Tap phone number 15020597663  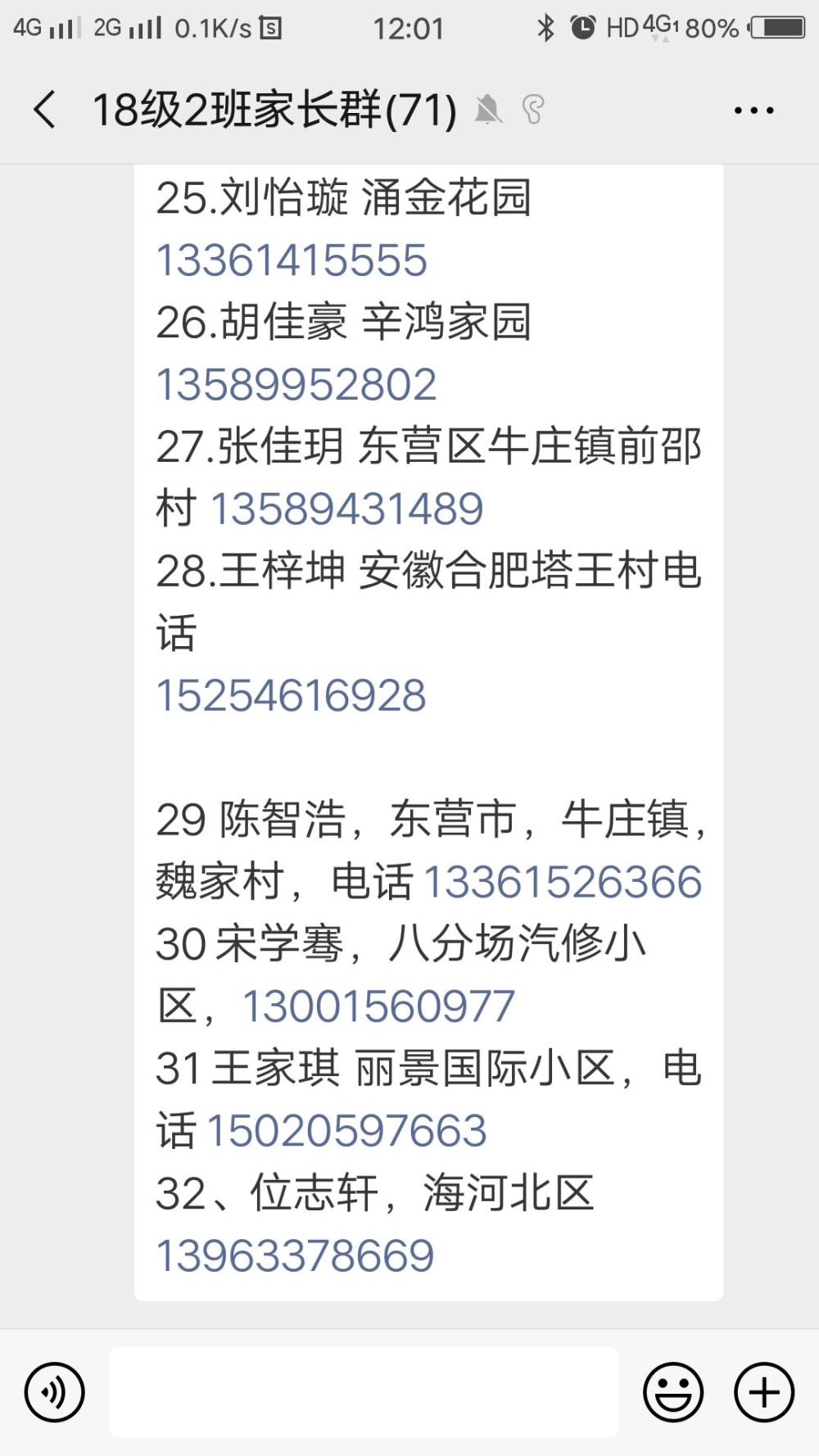pos(347,1132)
